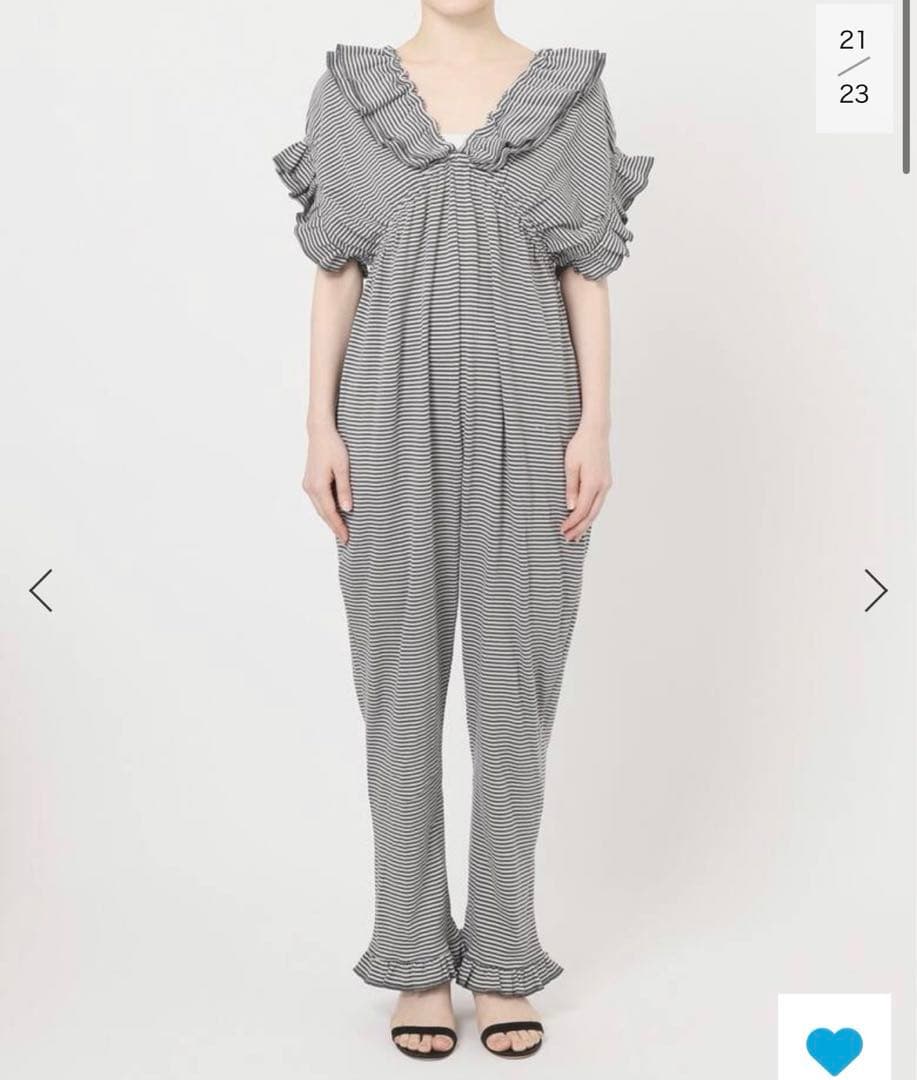
Task: Go to the previous product photo
Action: pos(41,590)
